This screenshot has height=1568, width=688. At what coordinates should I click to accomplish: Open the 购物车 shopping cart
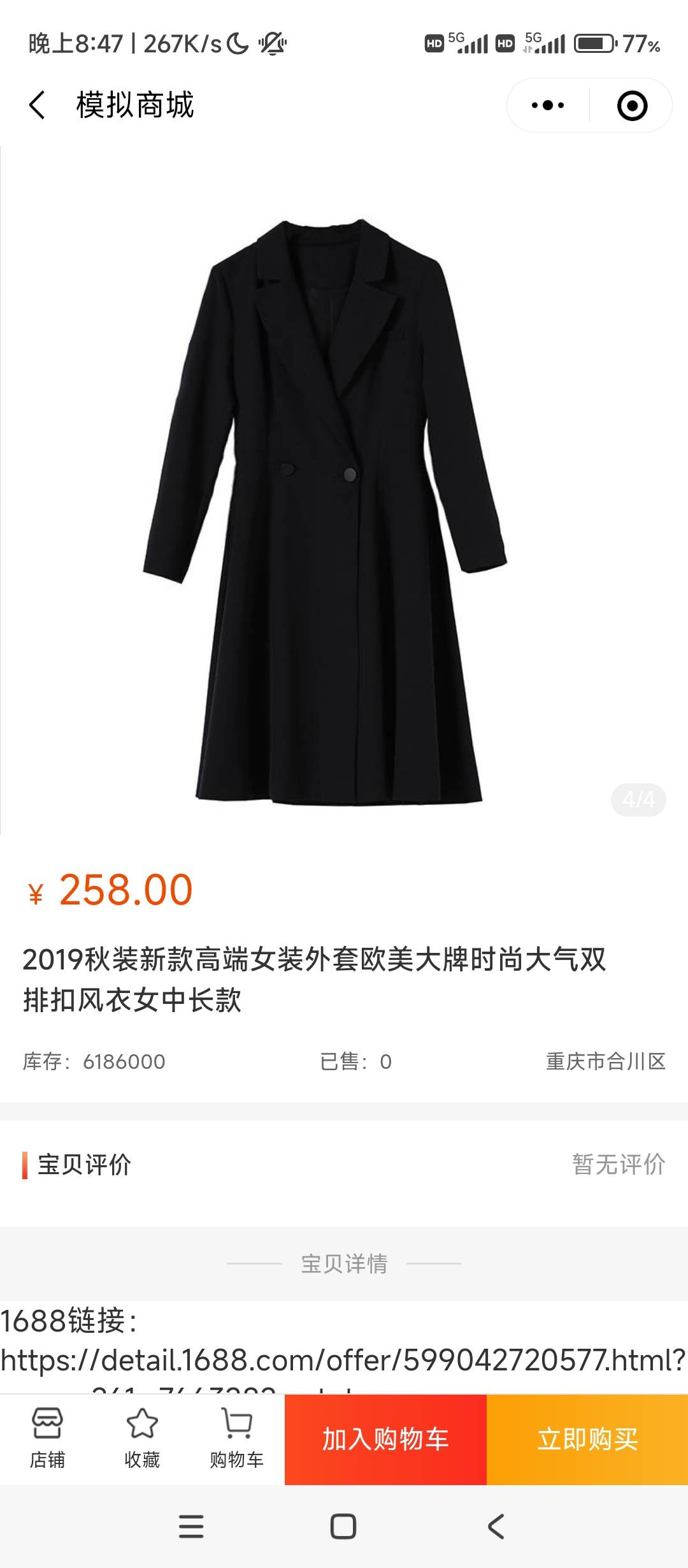click(x=236, y=1439)
